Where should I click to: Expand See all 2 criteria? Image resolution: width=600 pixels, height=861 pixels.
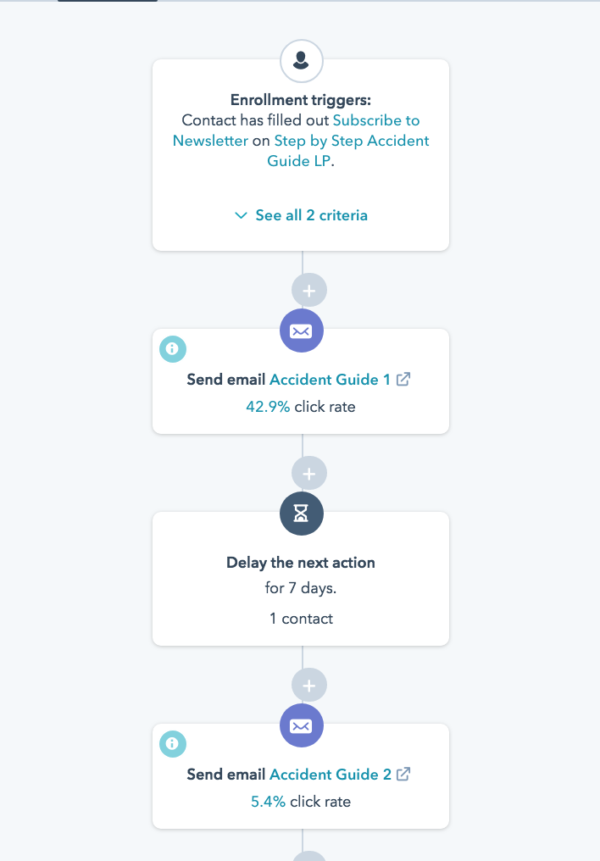(300, 215)
